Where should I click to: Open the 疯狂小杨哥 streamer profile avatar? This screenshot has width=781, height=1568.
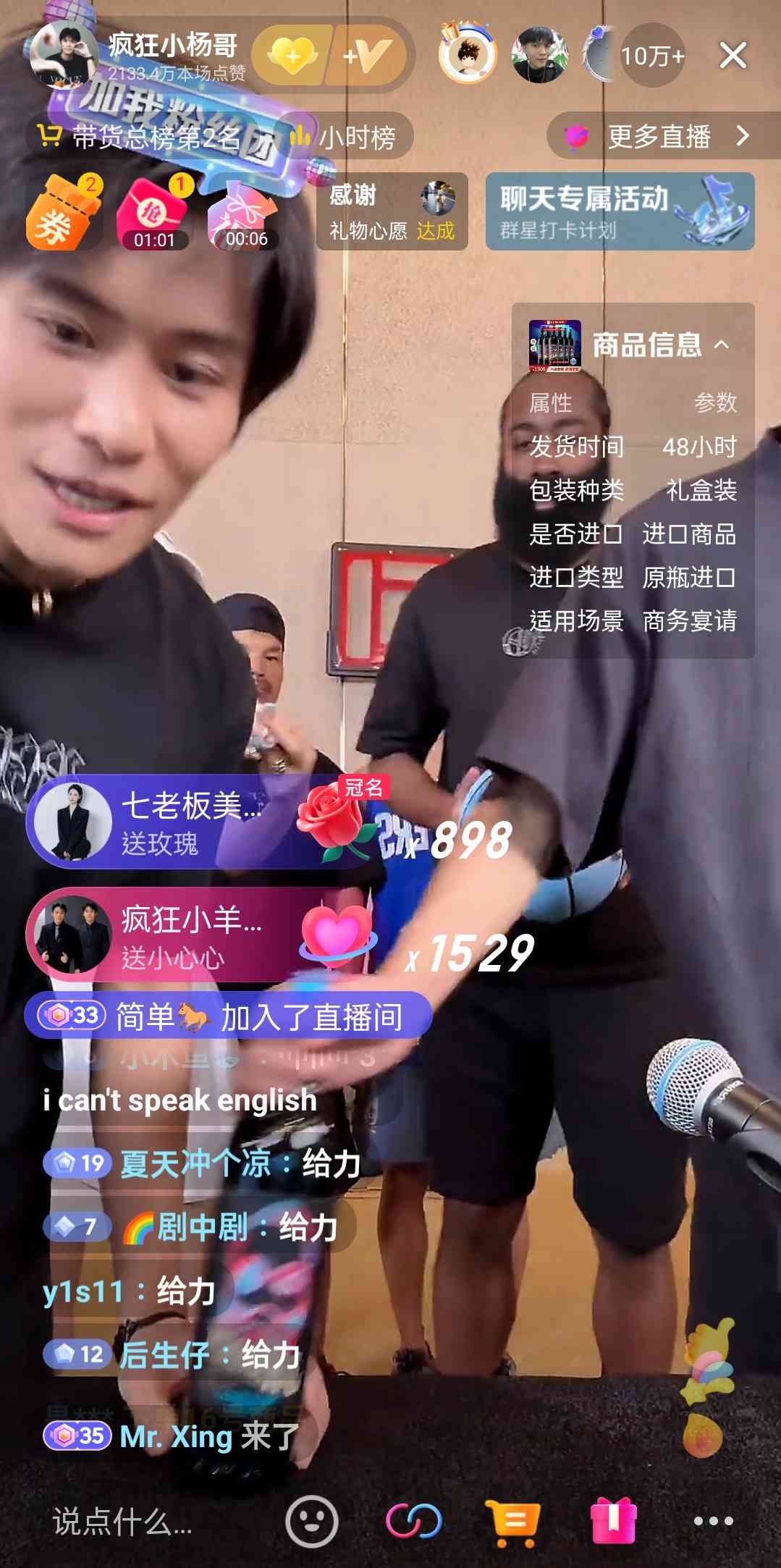[x=64, y=55]
